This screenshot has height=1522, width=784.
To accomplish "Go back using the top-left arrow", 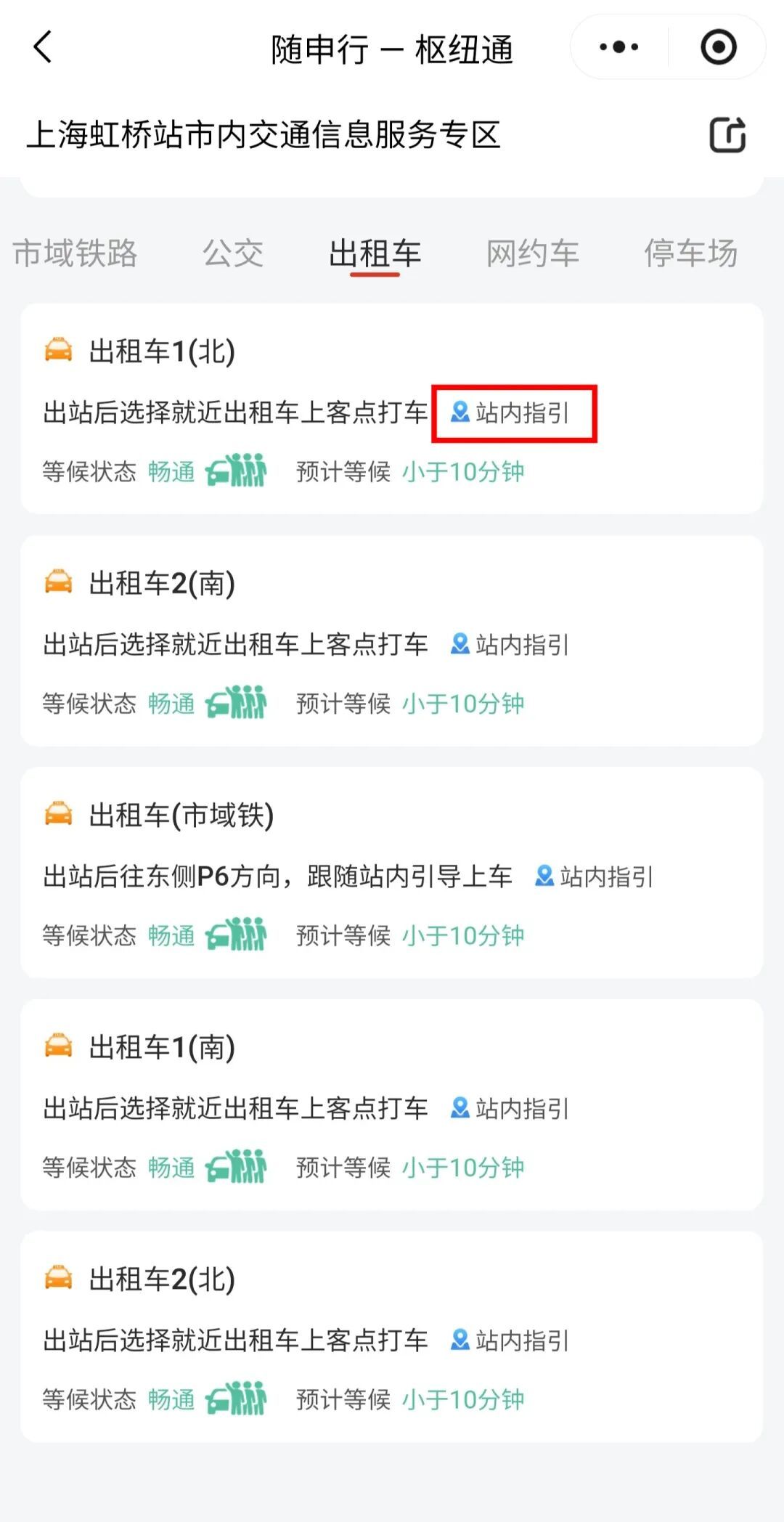I will point(44,48).
